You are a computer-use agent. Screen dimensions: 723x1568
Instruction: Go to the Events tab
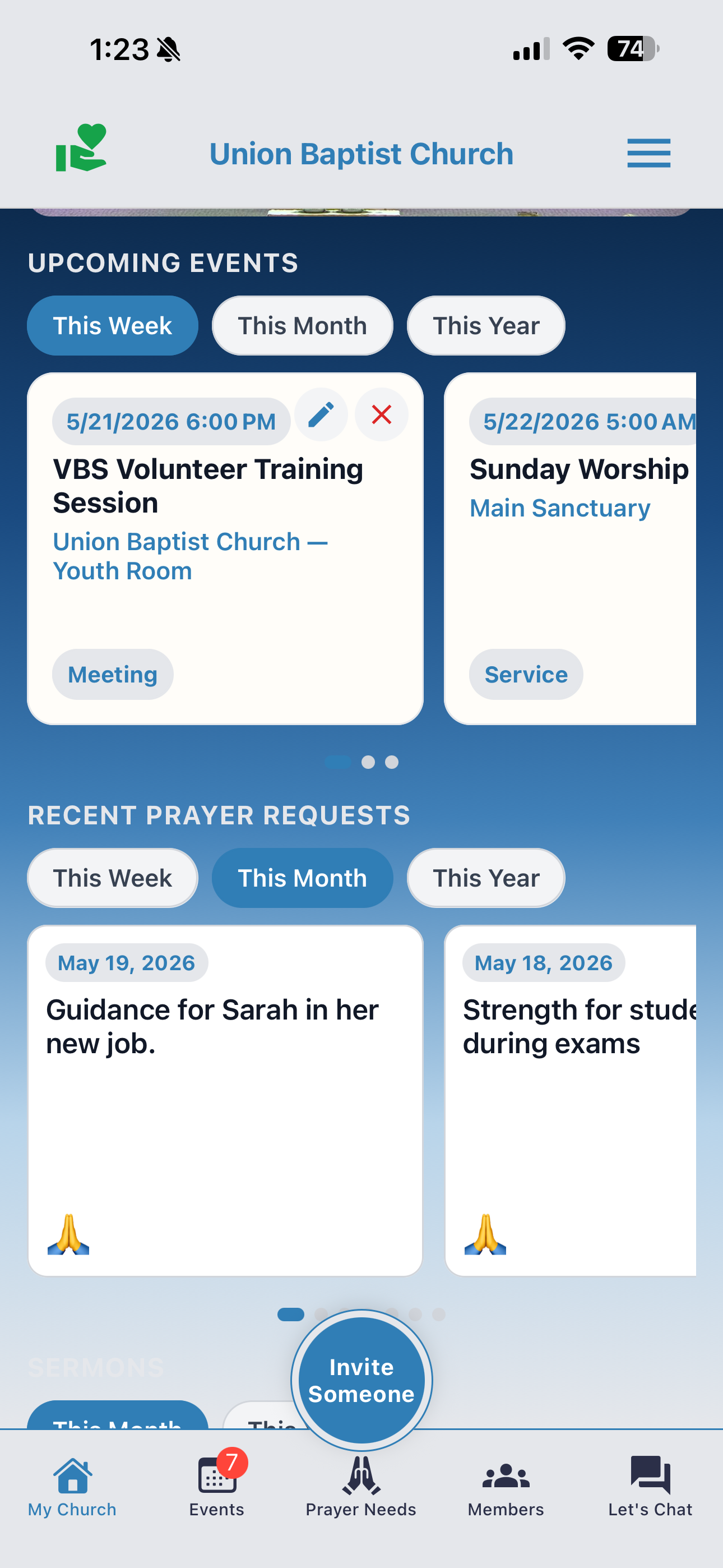coord(217,1483)
